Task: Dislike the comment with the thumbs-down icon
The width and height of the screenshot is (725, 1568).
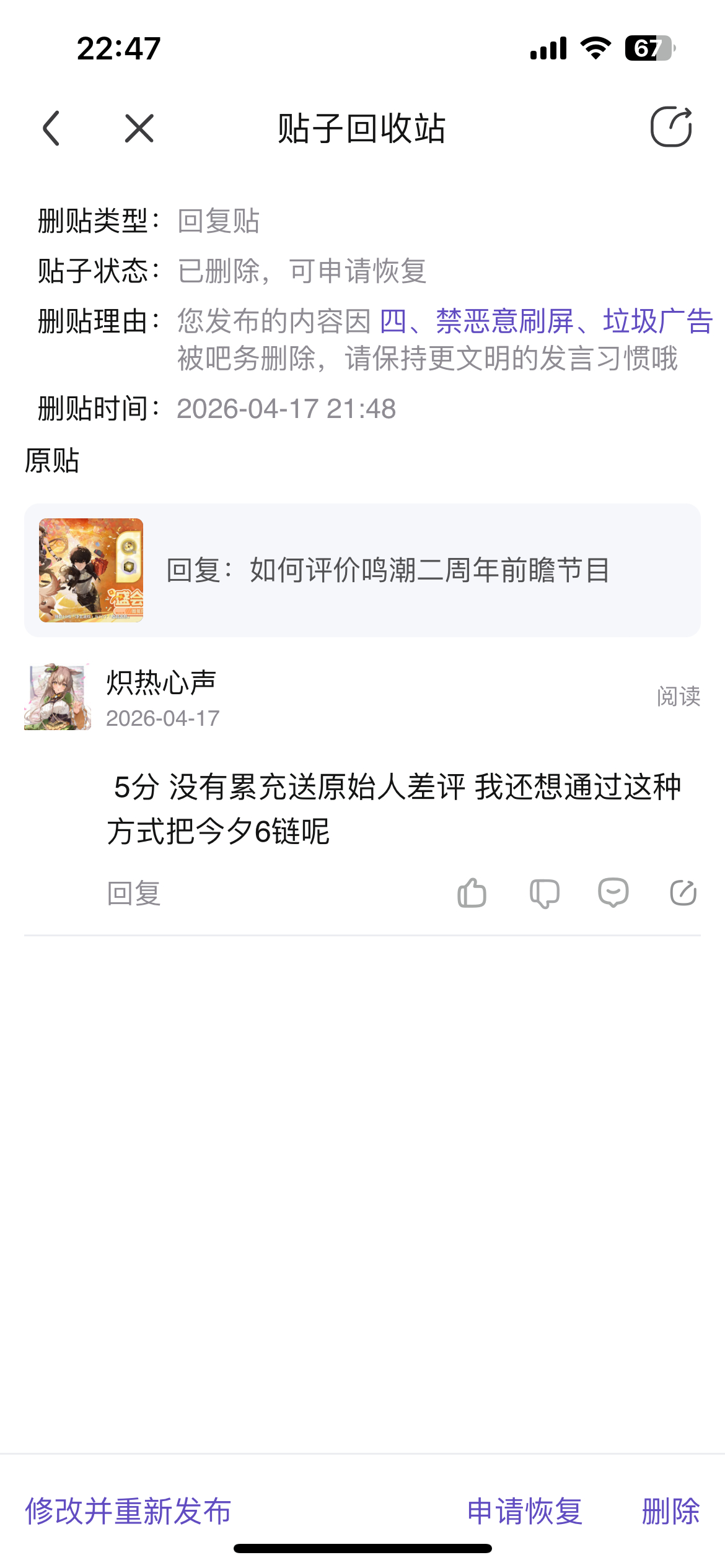Action: coord(545,893)
